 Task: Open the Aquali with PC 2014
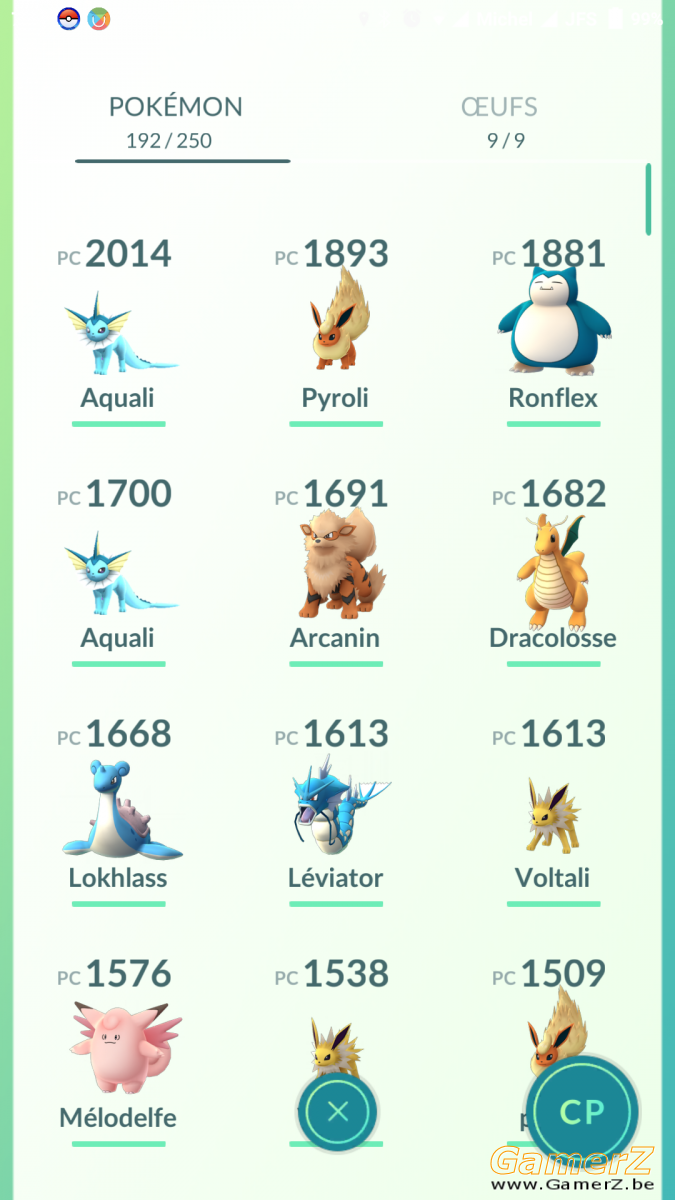coord(118,332)
